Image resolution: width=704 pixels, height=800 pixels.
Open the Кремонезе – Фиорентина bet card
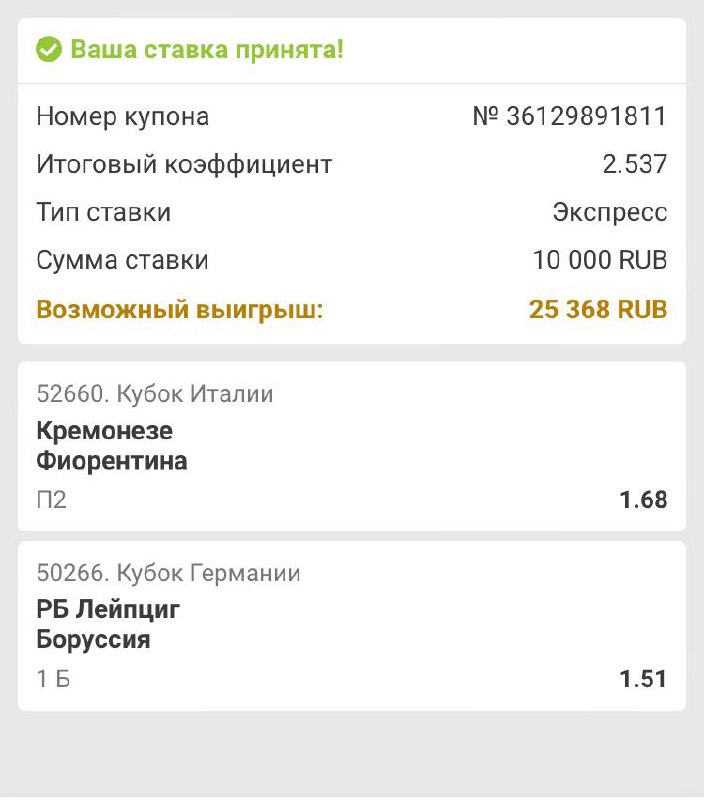tap(351, 446)
